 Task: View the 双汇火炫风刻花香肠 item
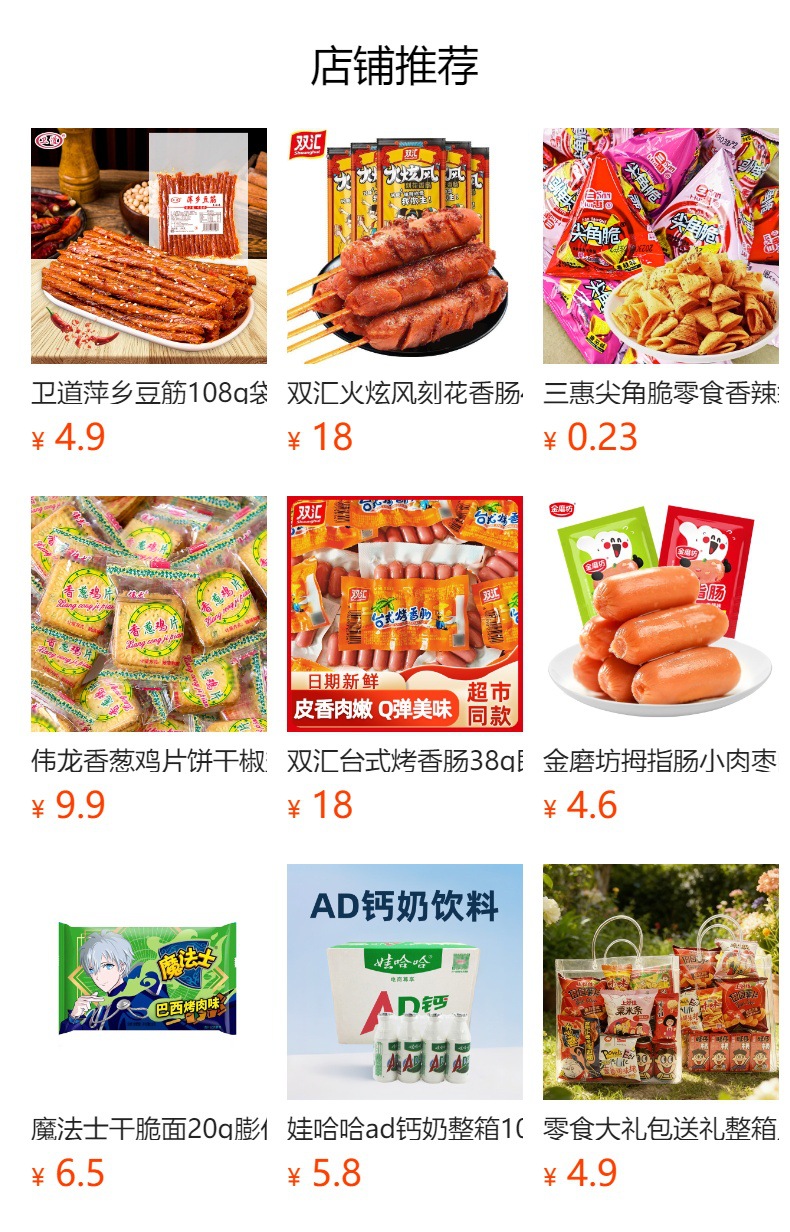click(x=404, y=246)
